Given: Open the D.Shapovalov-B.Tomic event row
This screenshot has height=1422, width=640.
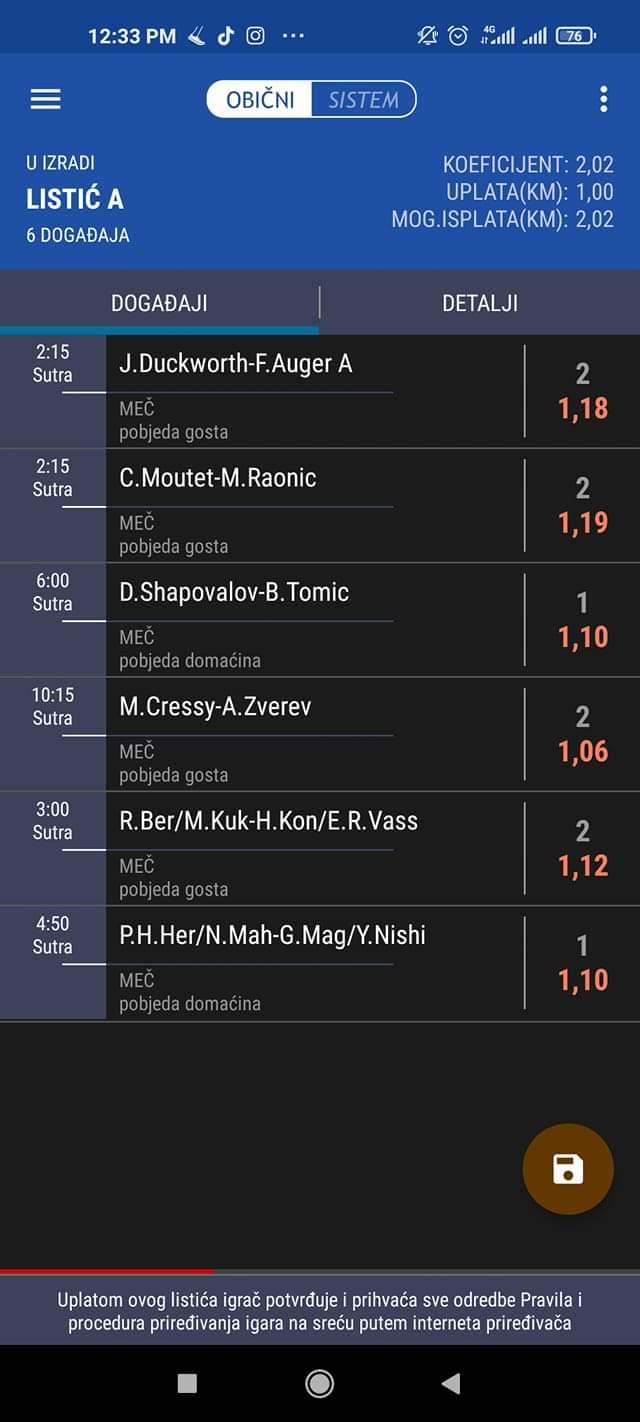Looking at the screenshot, I should pos(320,620).
